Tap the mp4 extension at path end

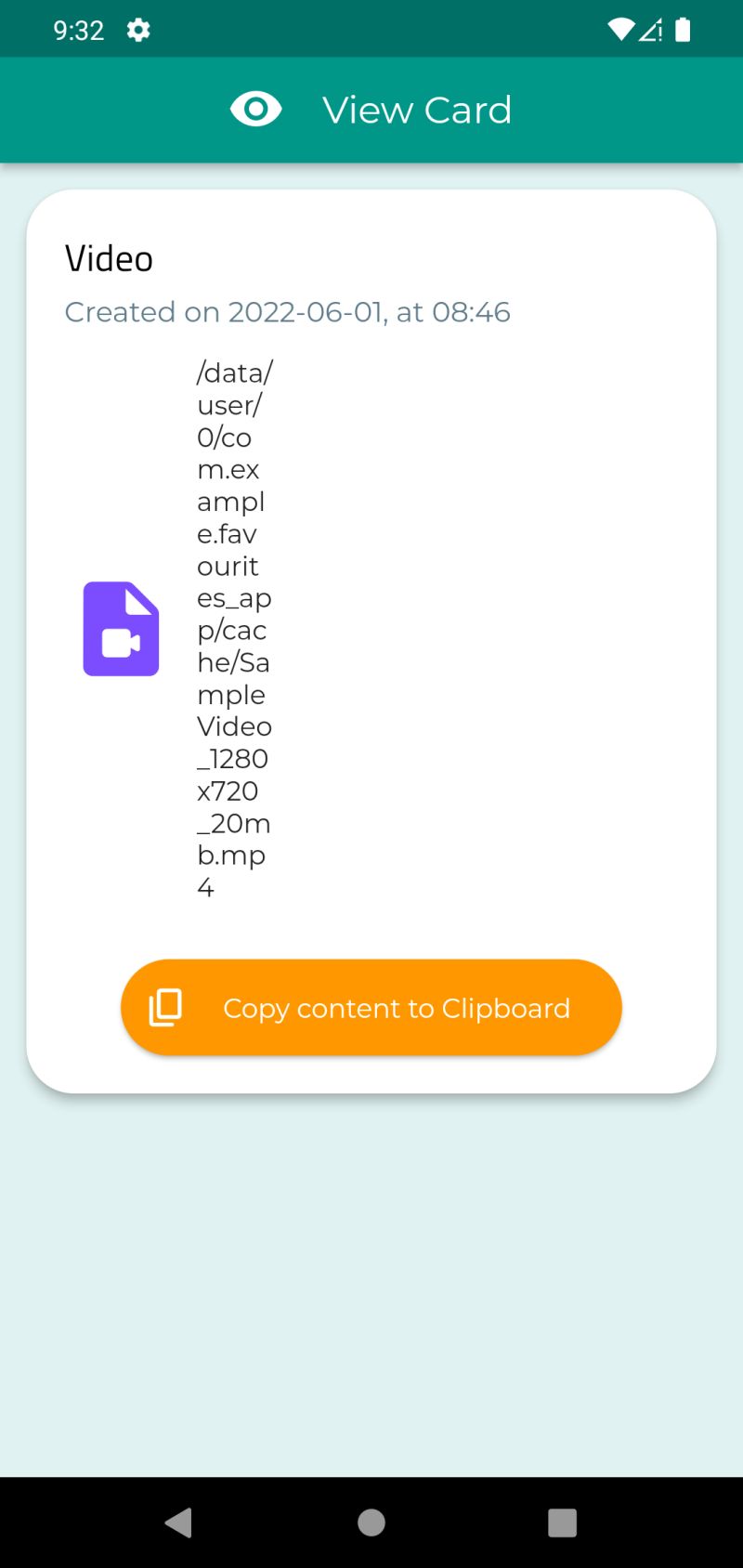(231, 869)
